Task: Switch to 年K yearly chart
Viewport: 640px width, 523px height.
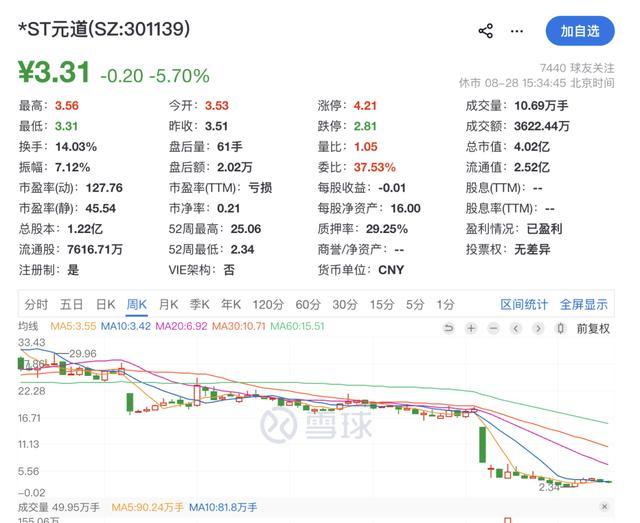Action: 231,305
